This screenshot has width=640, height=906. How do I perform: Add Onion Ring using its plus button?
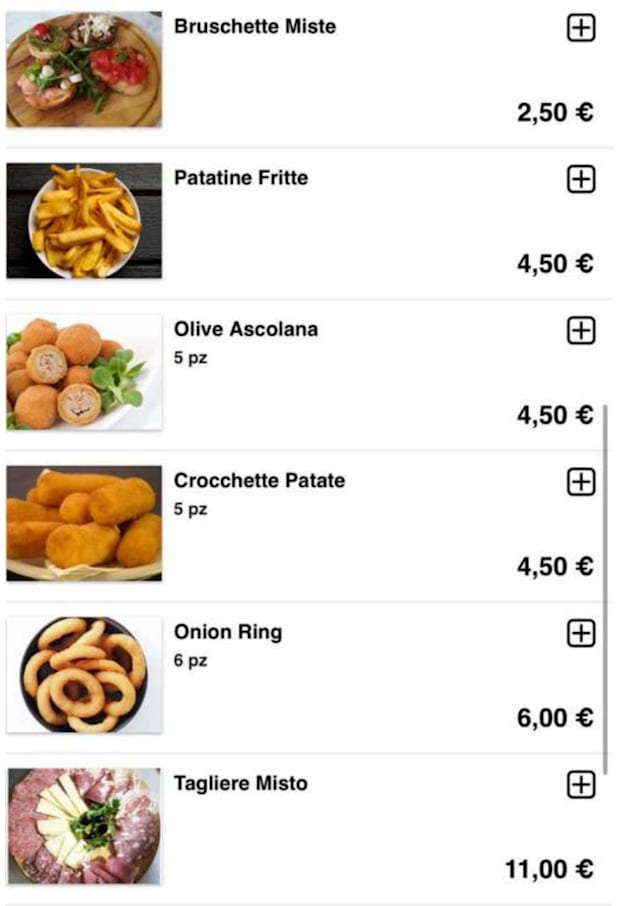click(581, 633)
